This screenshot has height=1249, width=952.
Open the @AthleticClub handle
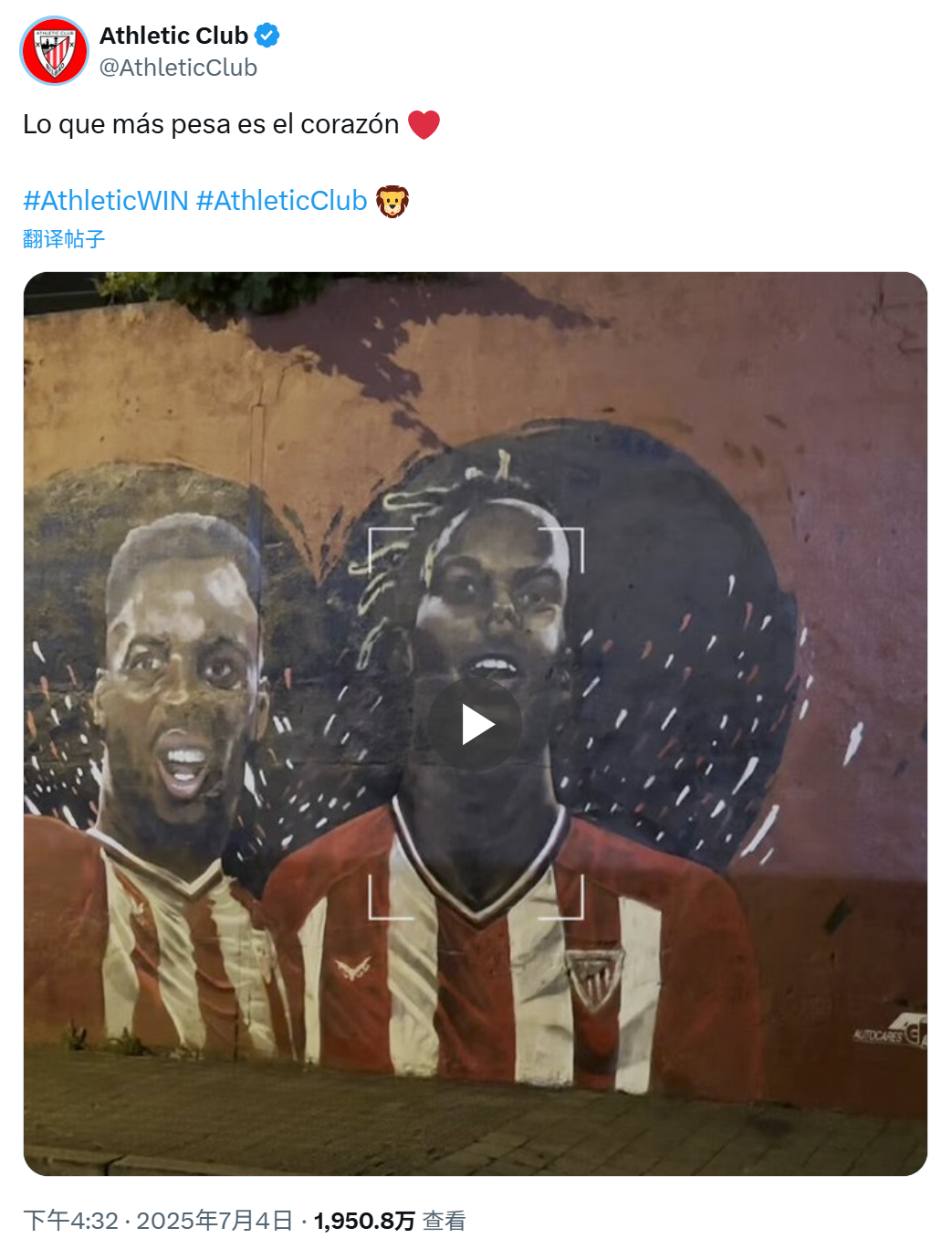pyautogui.click(x=178, y=68)
